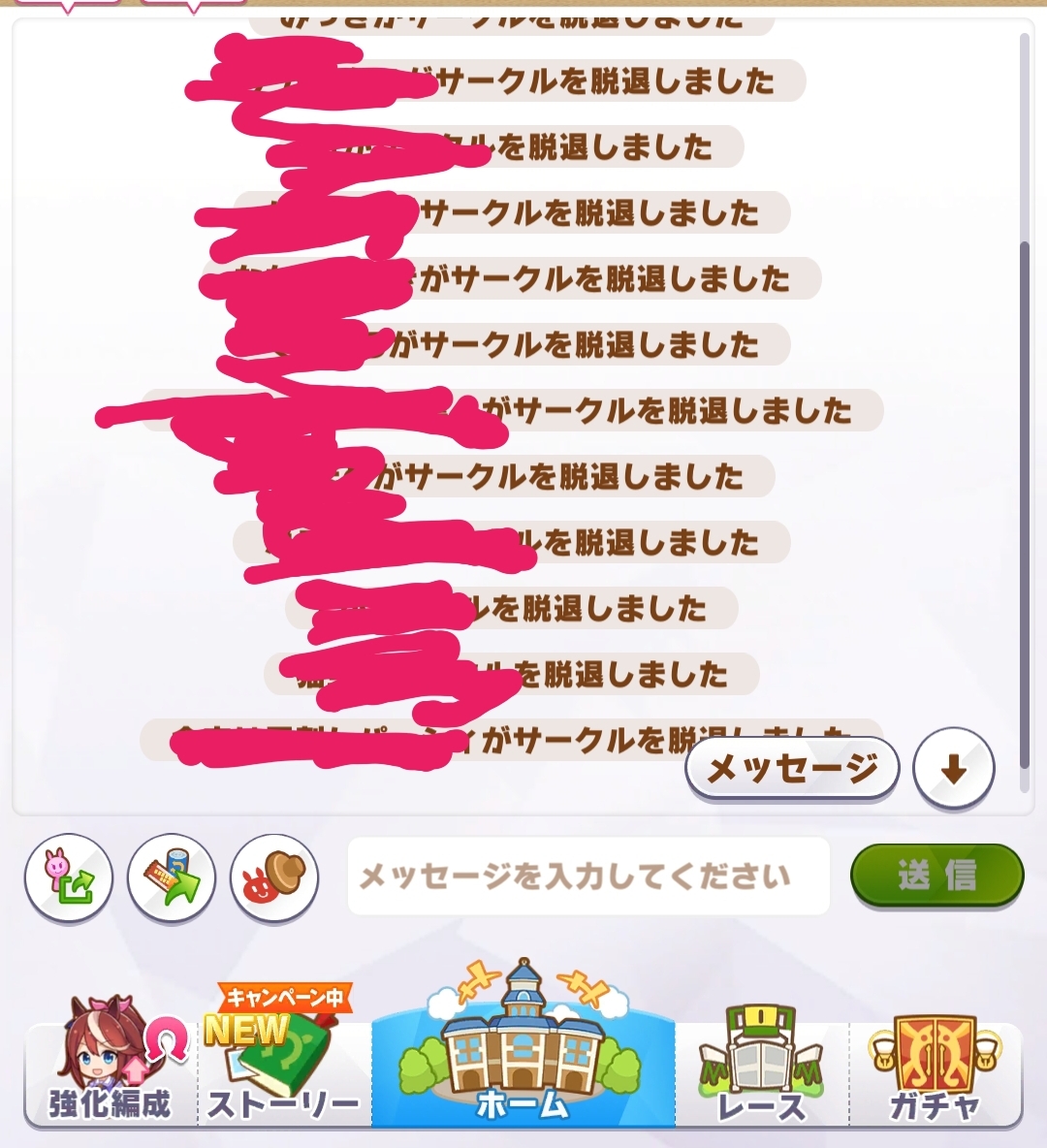Screen dimensions: 1047x1148
Task: Open the ガチャ tab
Action: pyautogui.click(x=935, y=1073)
